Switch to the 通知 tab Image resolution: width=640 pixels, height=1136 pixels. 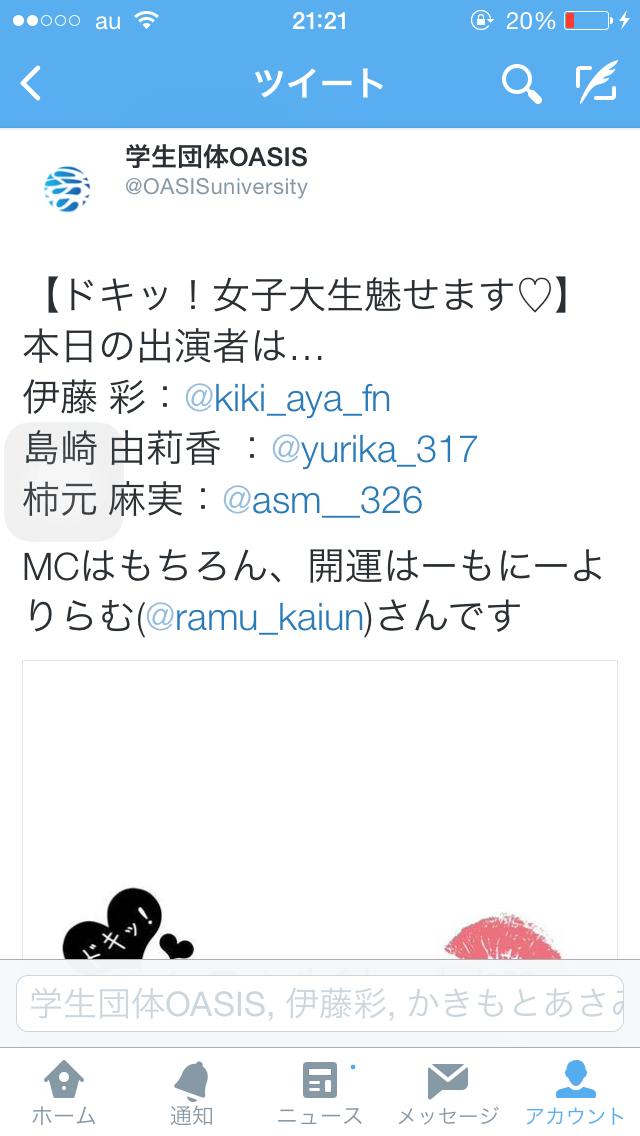[x=191, y=1092]
